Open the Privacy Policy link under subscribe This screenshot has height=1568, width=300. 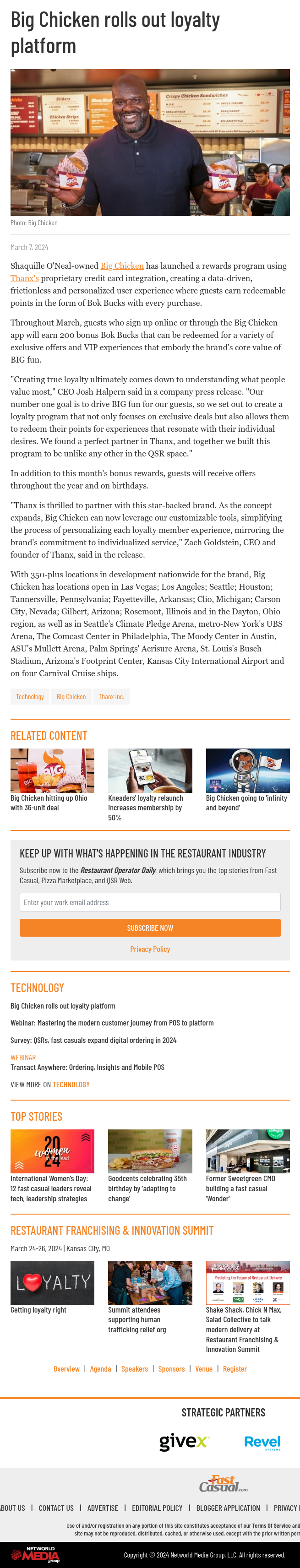coord(150,949)
